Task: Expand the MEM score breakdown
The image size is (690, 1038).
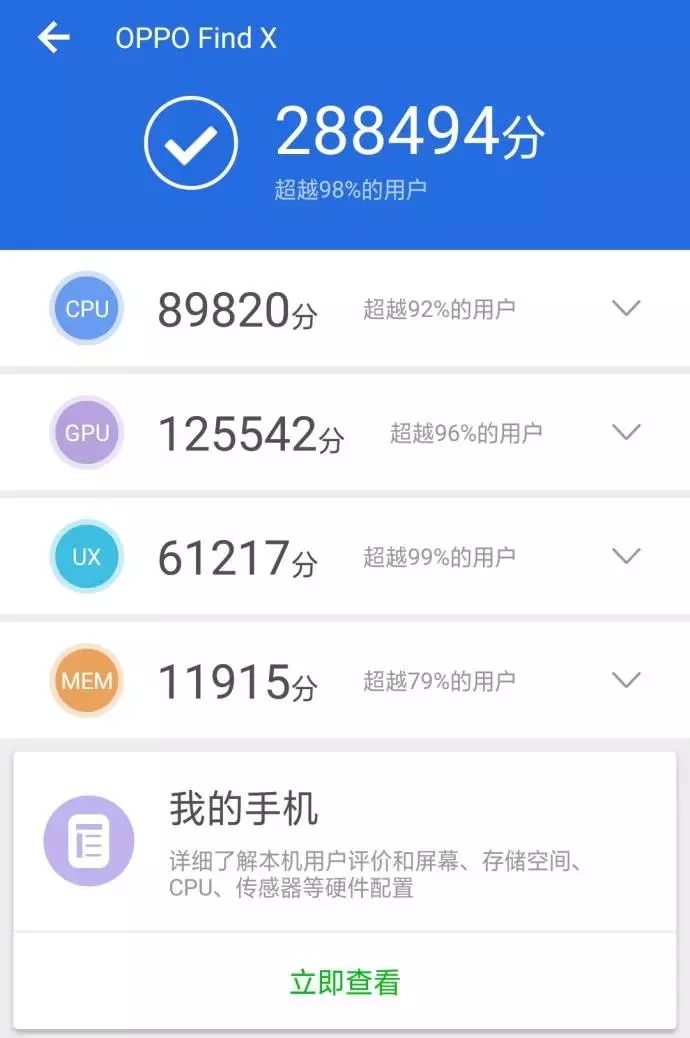Action: click(x=626, y=680)
